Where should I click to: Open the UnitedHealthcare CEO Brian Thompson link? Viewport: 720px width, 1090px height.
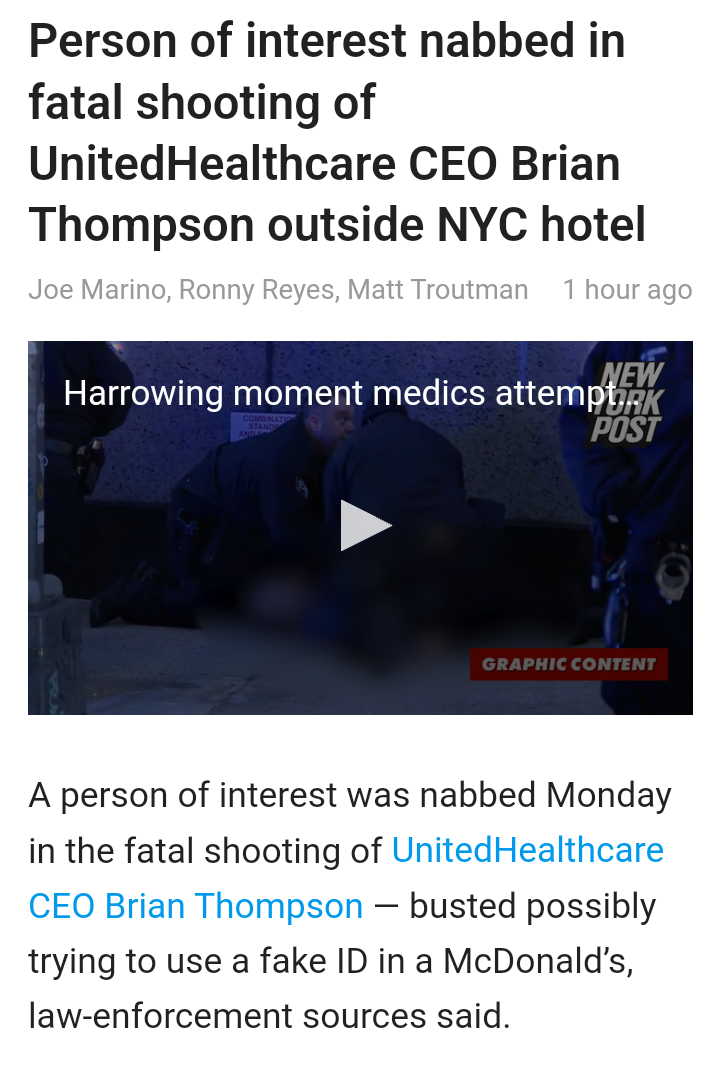pyautogui.click(x=527, y=851)
